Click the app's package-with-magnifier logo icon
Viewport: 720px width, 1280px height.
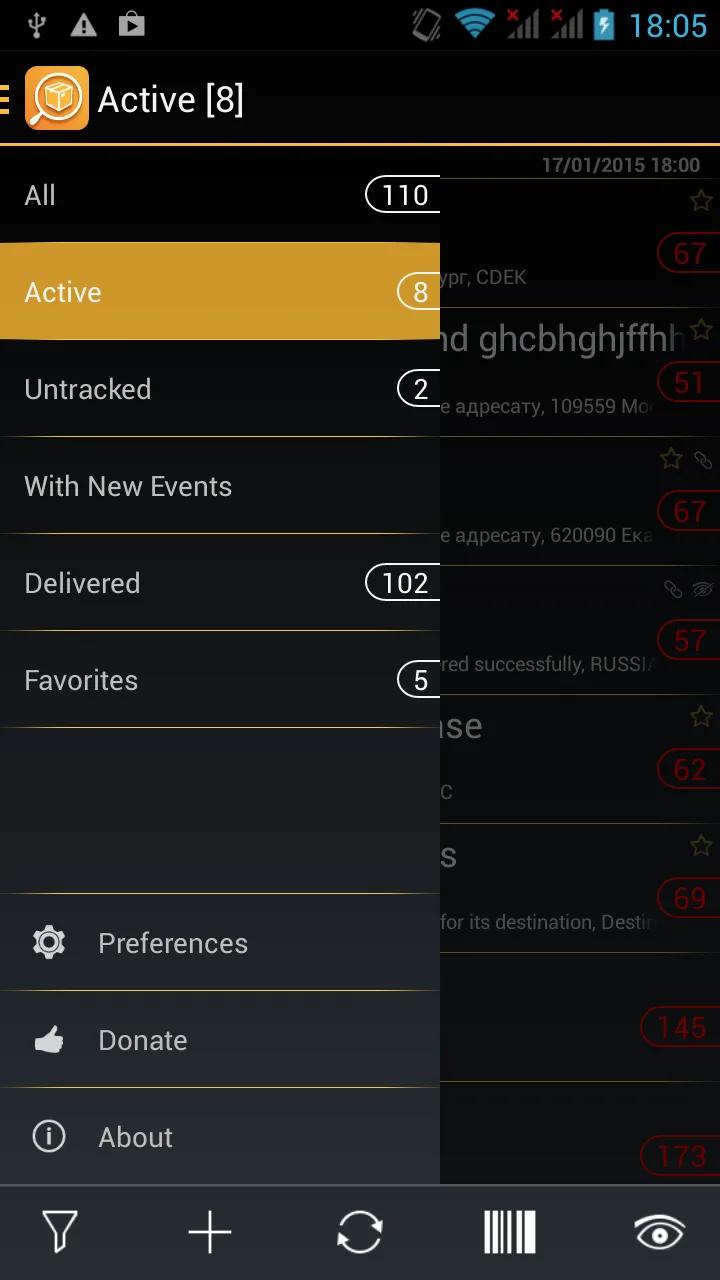[x=56, y=98]
